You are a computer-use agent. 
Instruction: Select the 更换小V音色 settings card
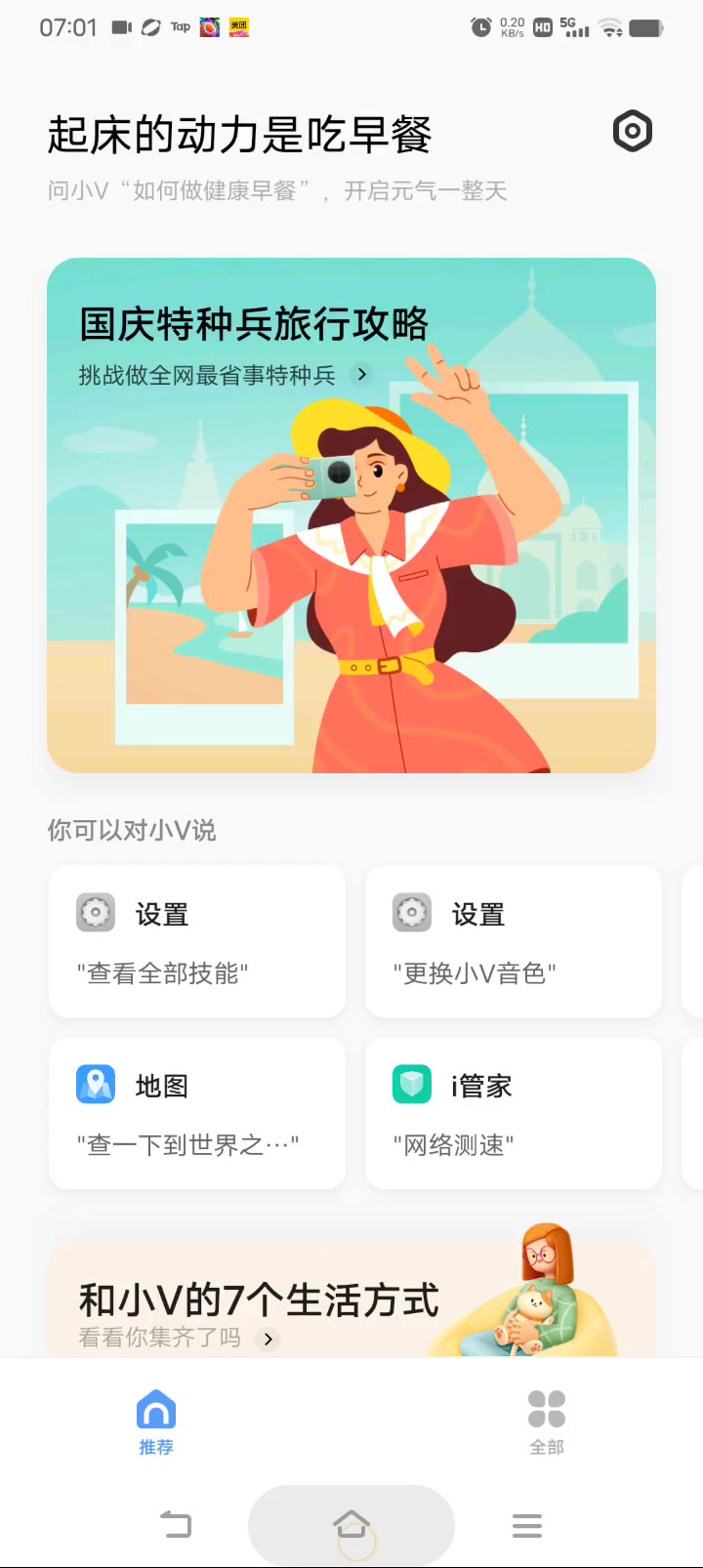[514, 941]
